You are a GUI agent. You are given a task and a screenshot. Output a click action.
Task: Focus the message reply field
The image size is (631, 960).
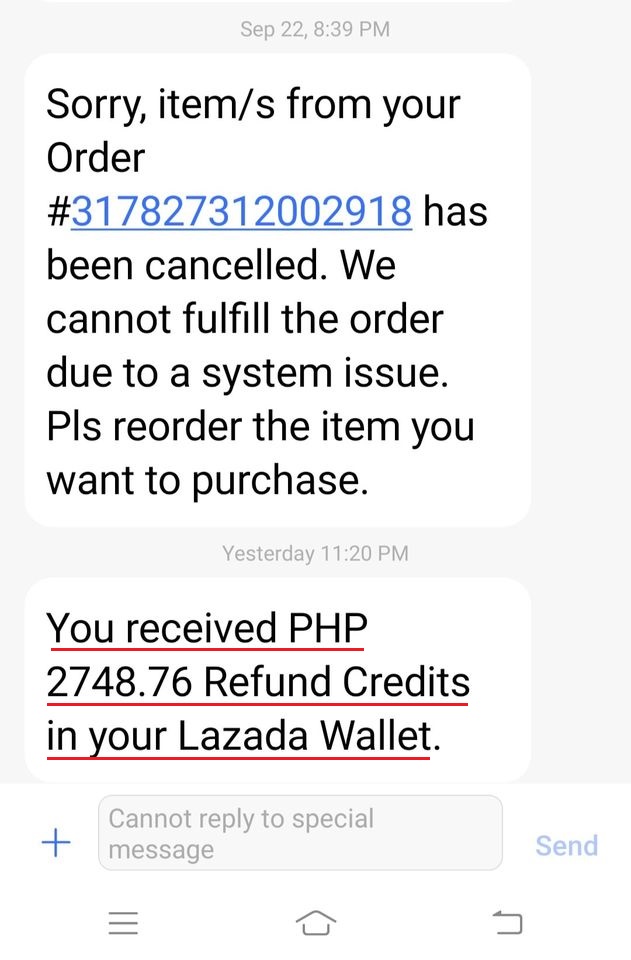coord(300,833)
